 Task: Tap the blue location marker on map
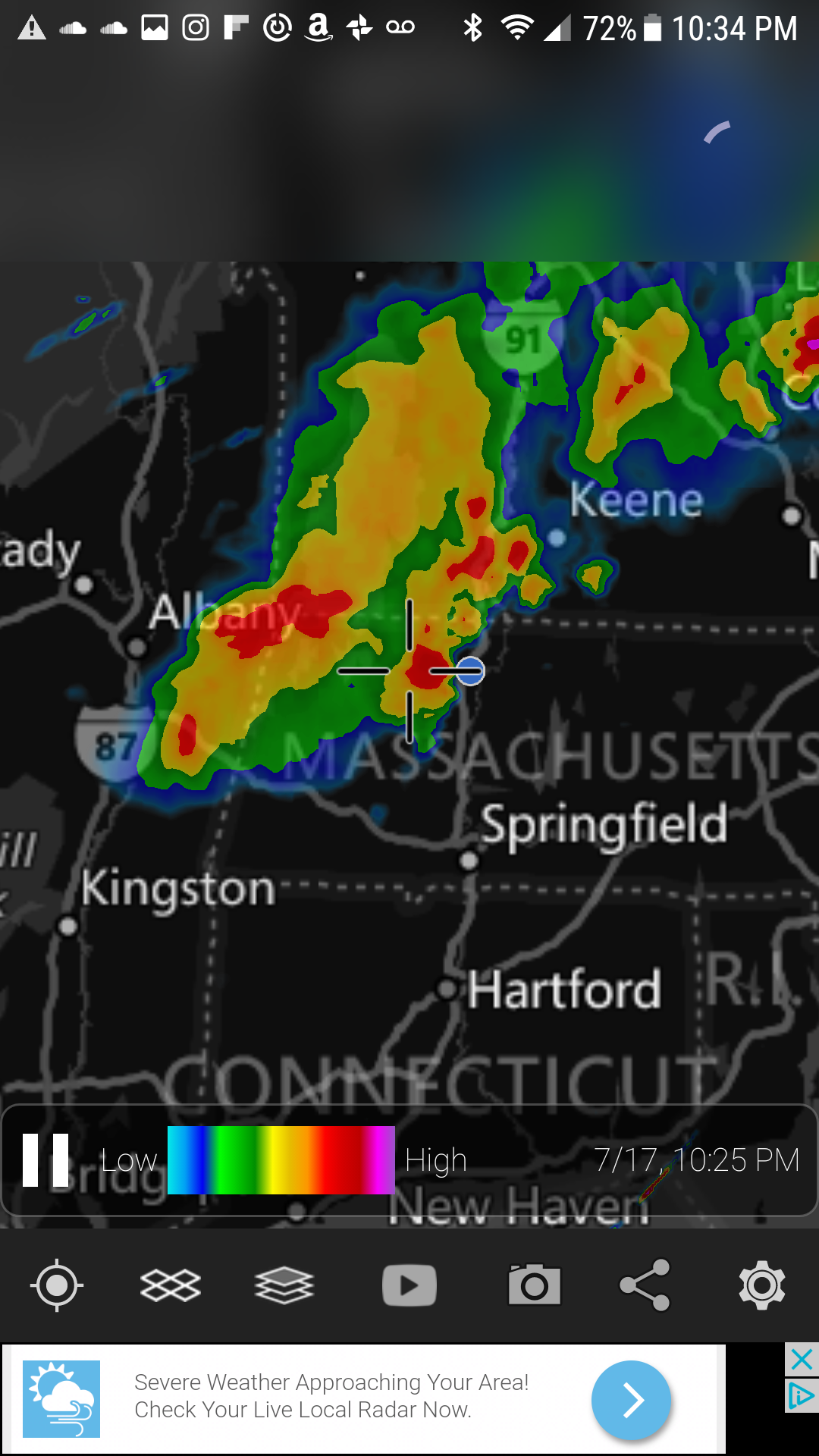point(470,670)
